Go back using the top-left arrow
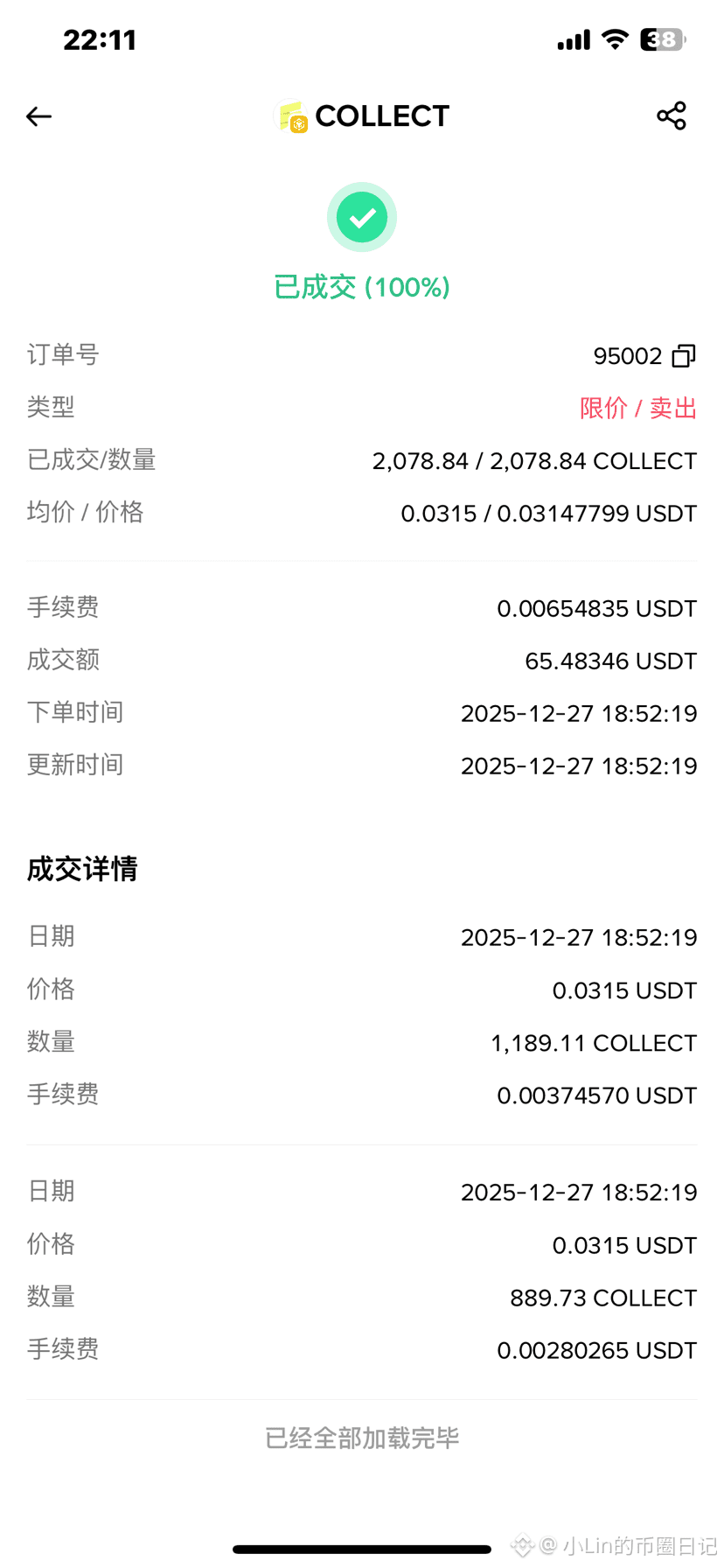The width and height of the screenshot is (724, 1568). pyautogui.click(x=38, y=116)
